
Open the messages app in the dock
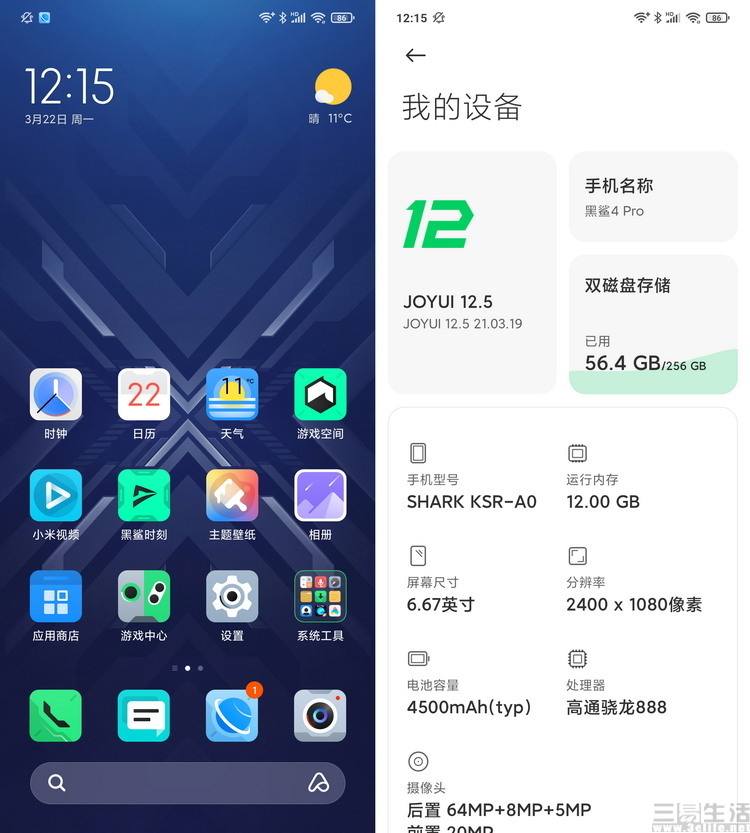click(x=144, y=715)
